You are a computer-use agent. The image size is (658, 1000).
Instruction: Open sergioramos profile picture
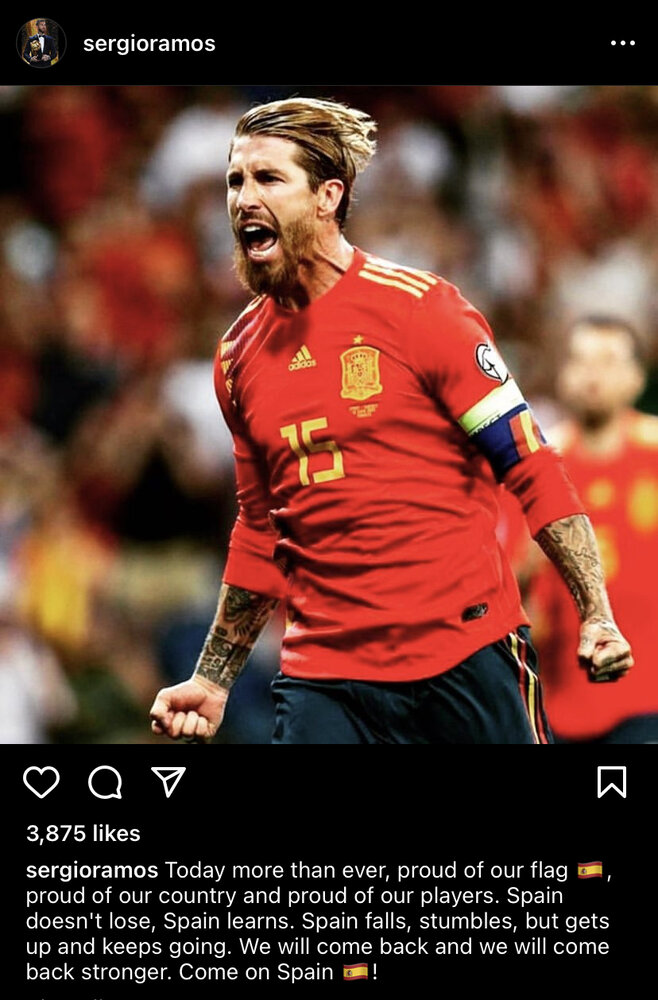pos(41,43)
